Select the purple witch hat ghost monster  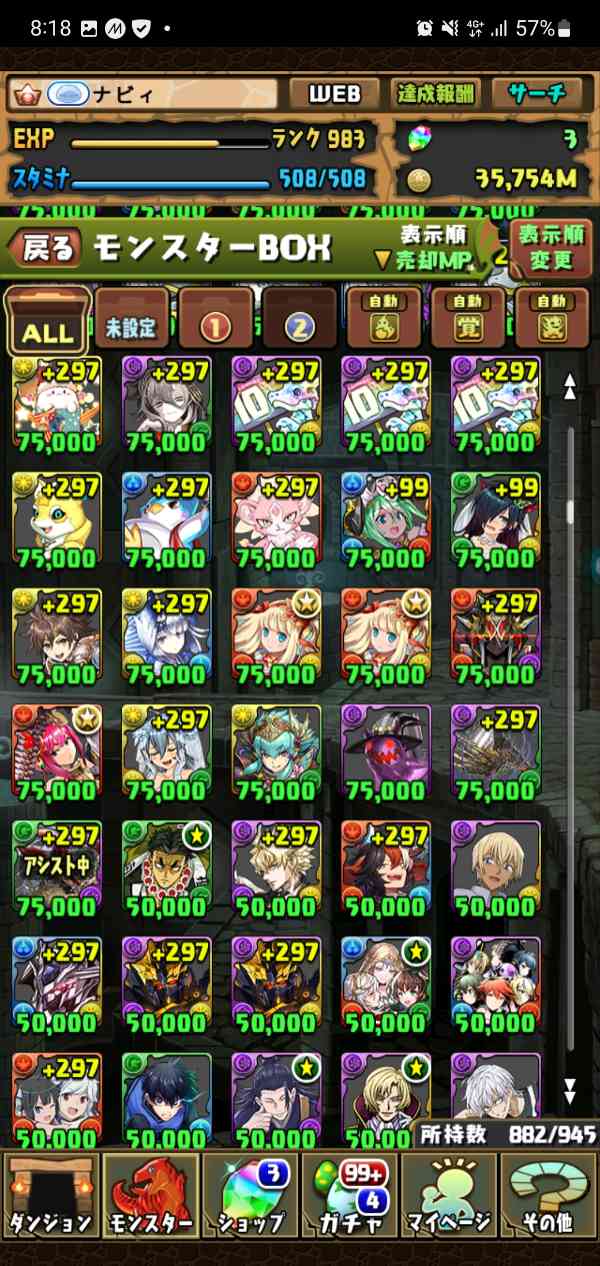click(386, 750)
